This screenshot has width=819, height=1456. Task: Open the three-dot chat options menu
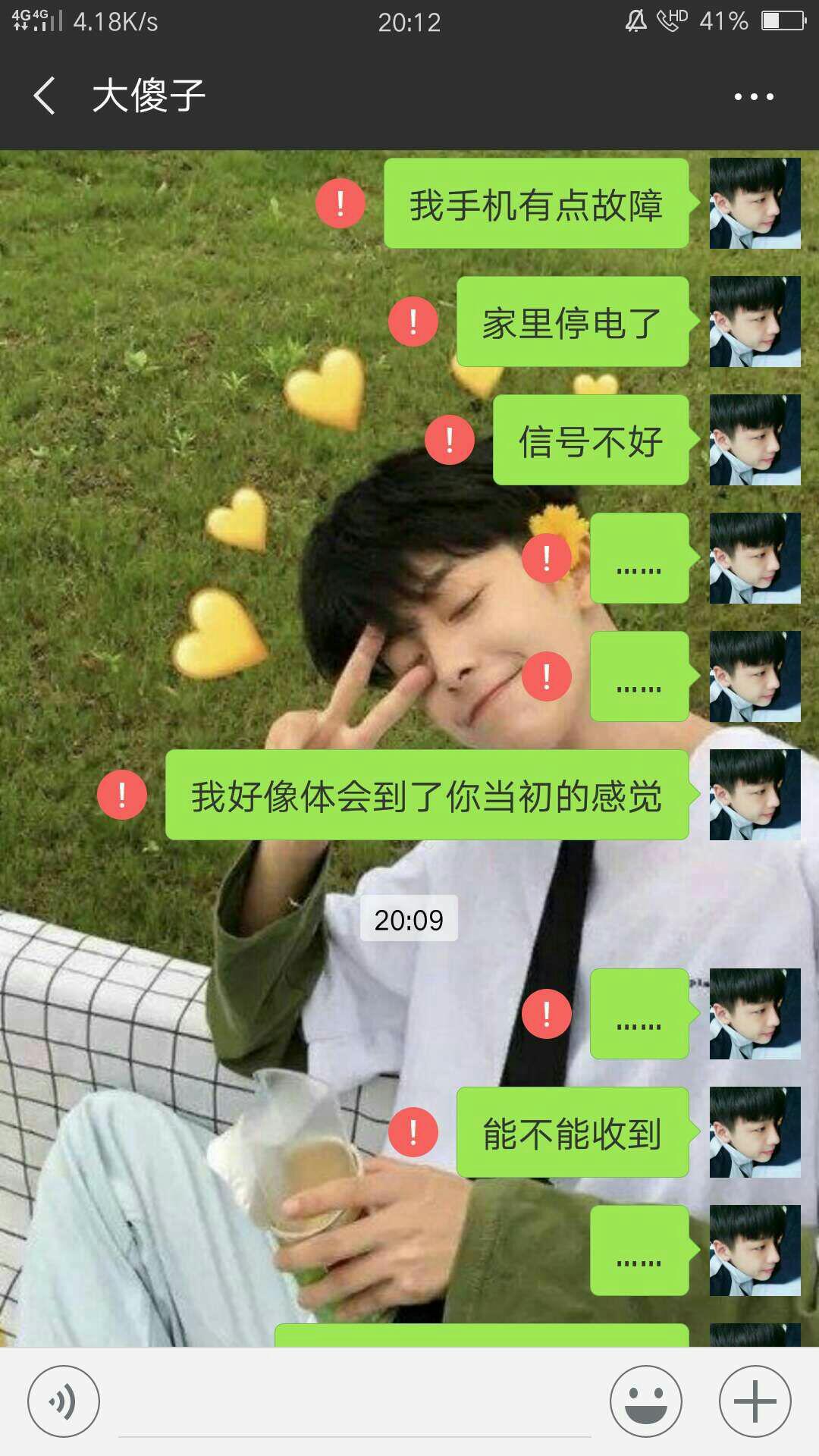[x=754, y=96]
